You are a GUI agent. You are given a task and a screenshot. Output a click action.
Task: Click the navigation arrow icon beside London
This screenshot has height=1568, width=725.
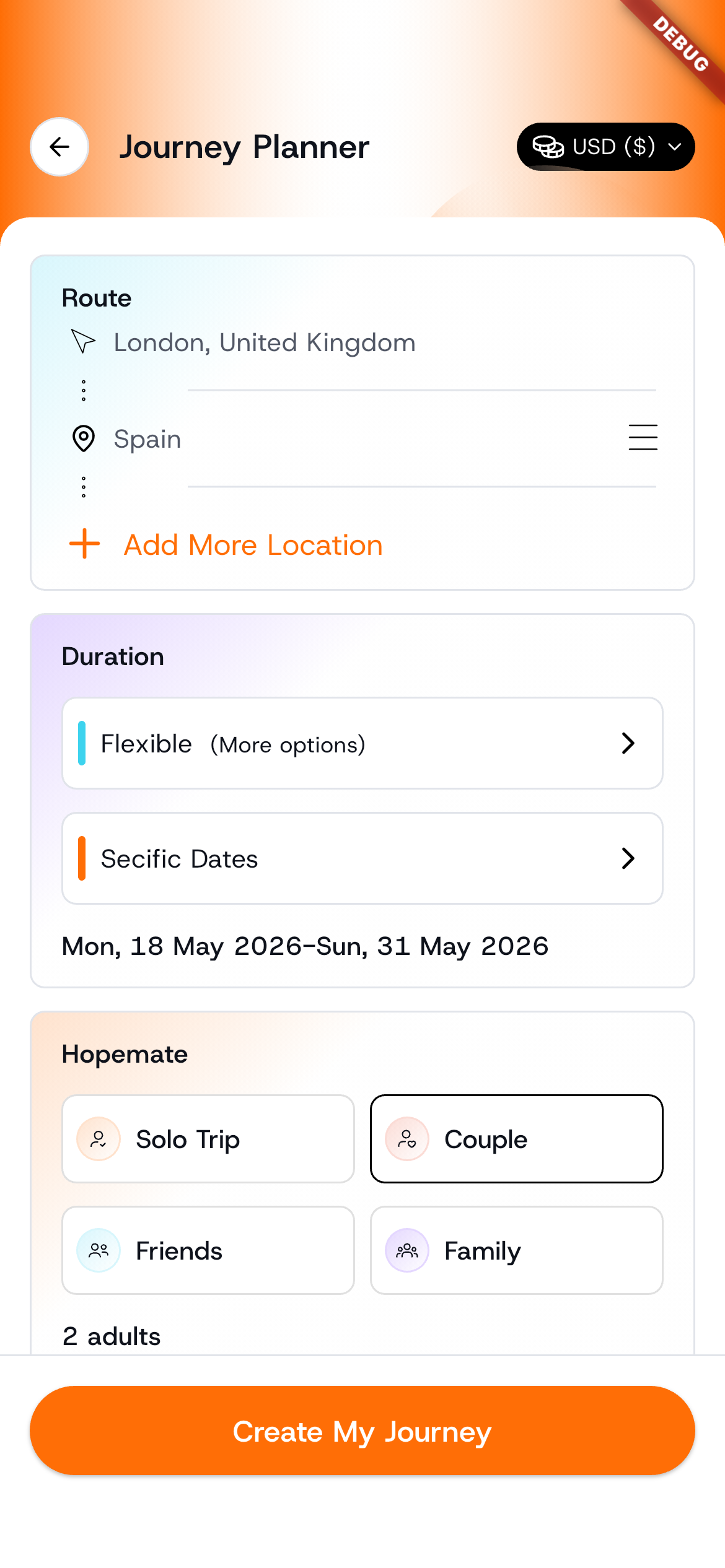[x=83, y=341]
